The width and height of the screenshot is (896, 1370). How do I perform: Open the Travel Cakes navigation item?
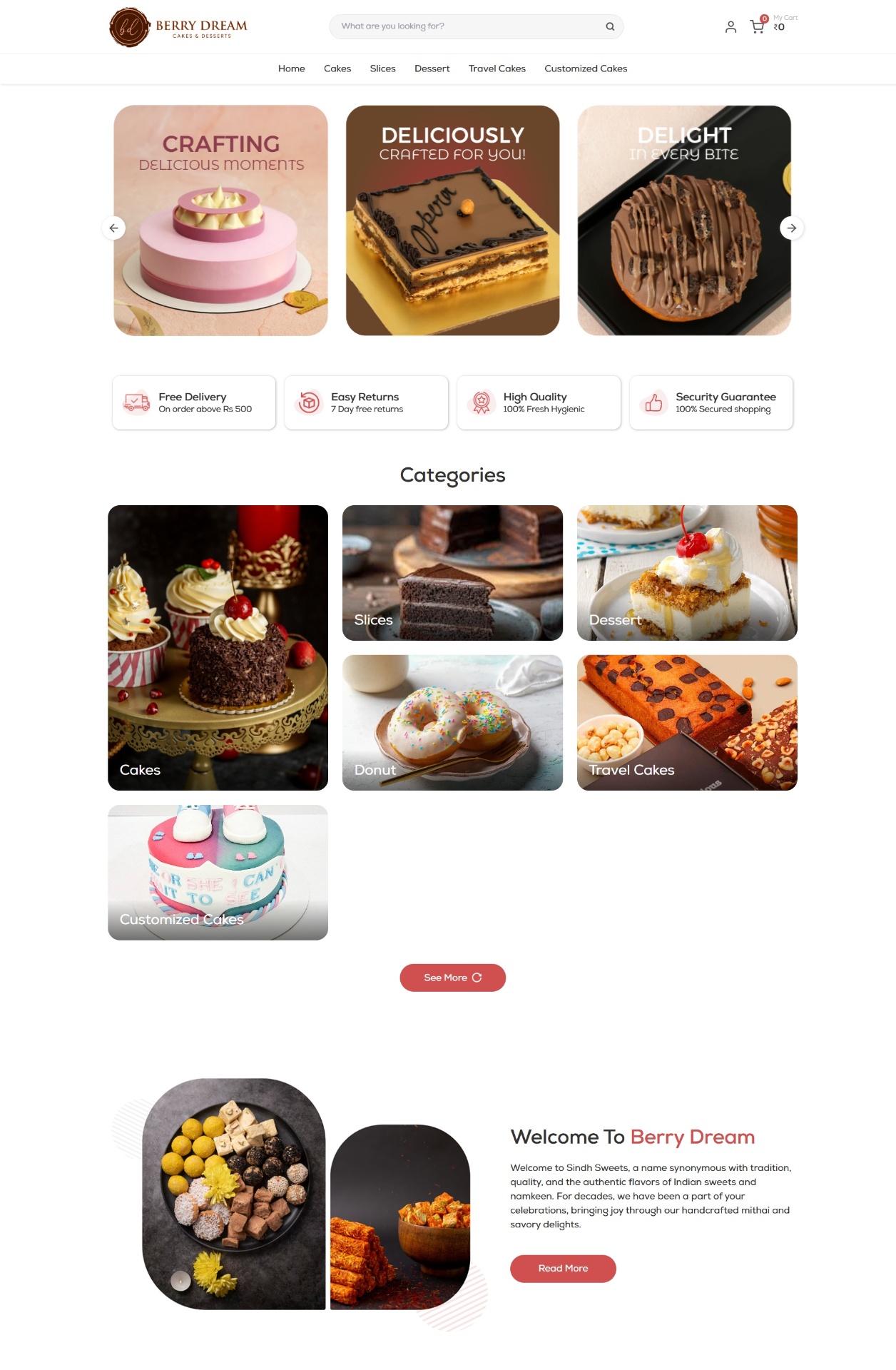(x=497, y=68)
